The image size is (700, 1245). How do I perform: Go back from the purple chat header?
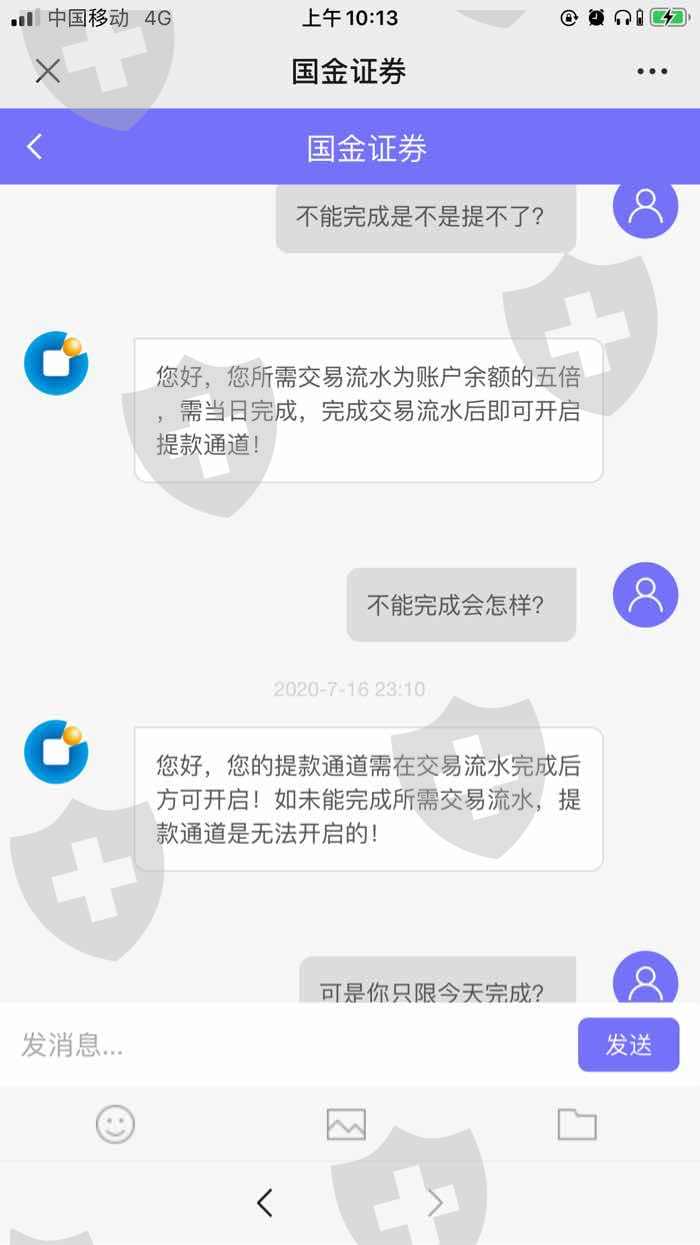coord(35,147)
